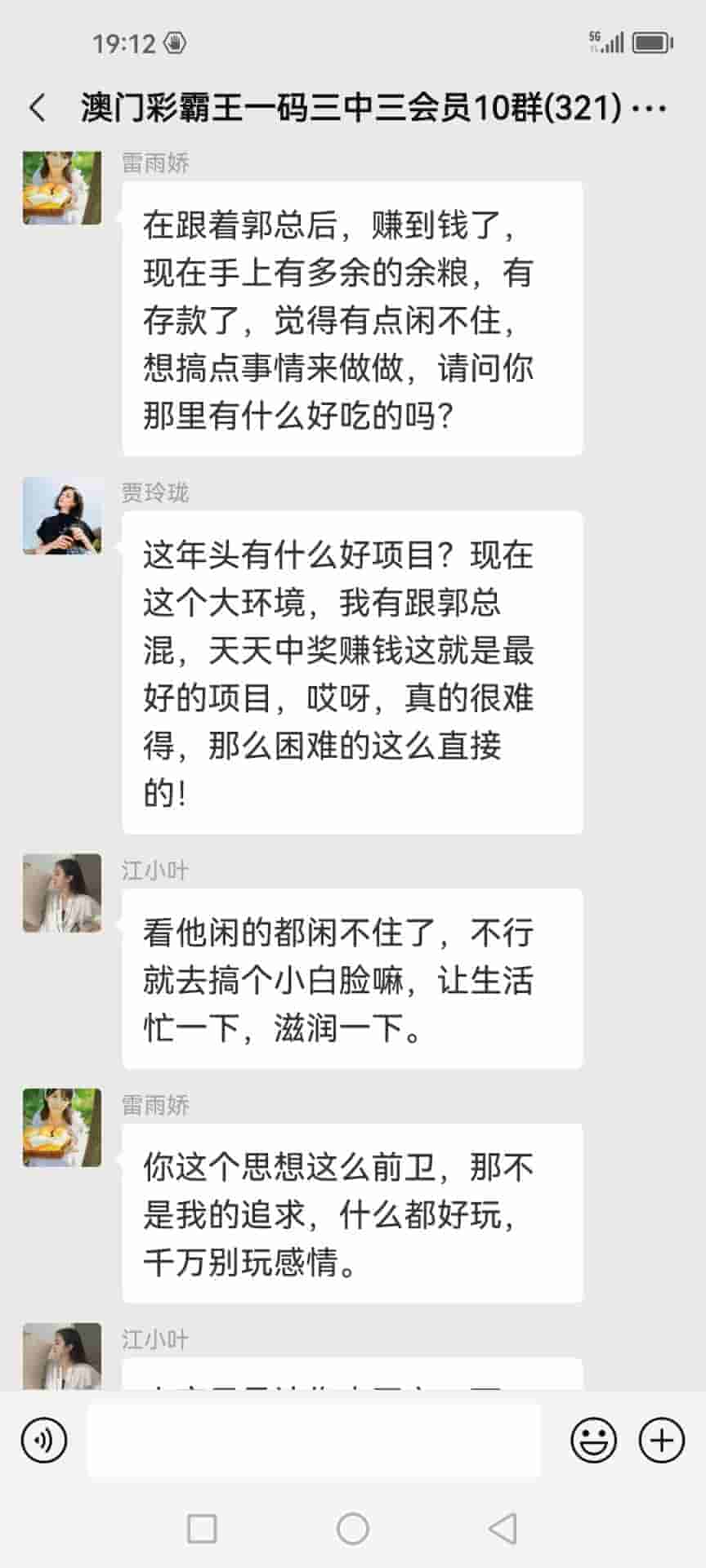Switch to voice message input

coord(44,1441)
